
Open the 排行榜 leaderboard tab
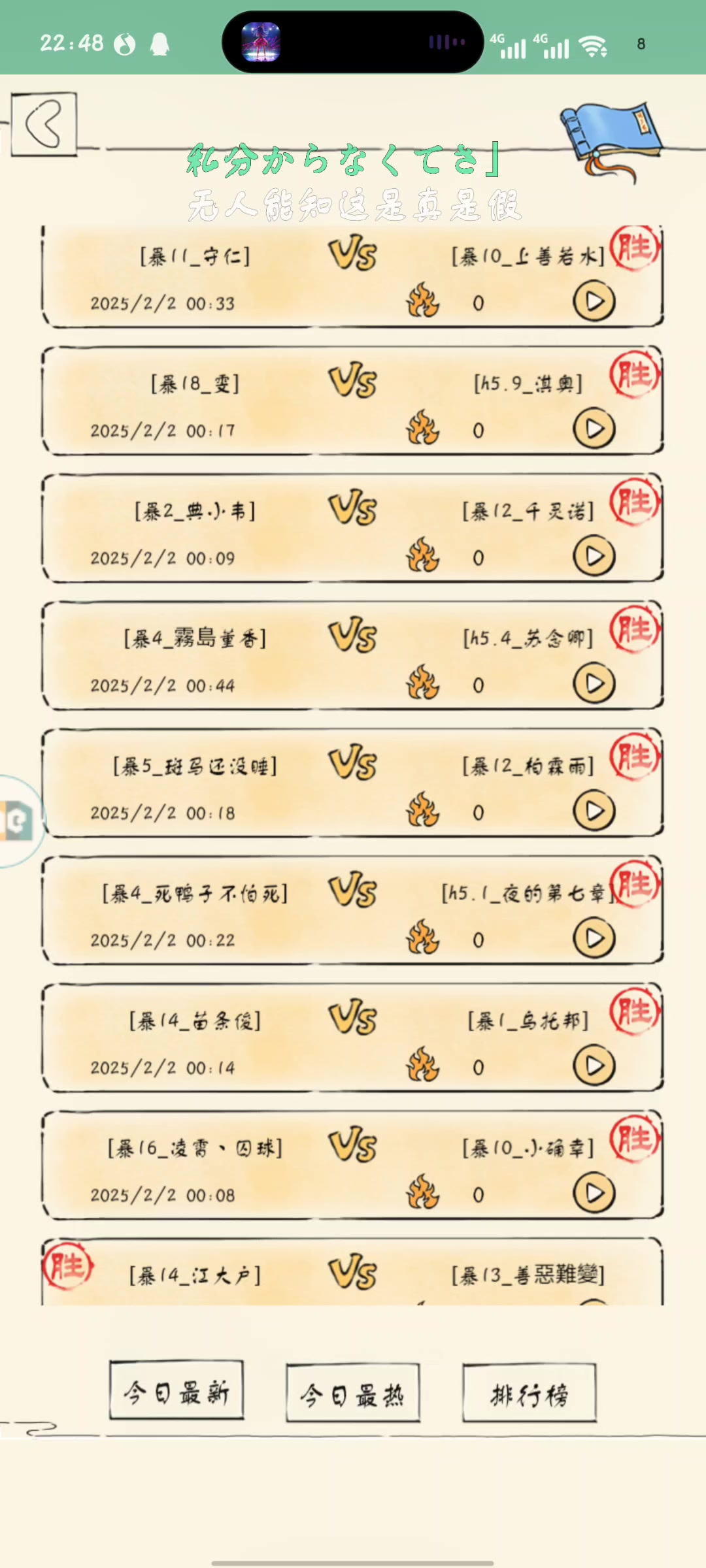(x=529, y=1392)
